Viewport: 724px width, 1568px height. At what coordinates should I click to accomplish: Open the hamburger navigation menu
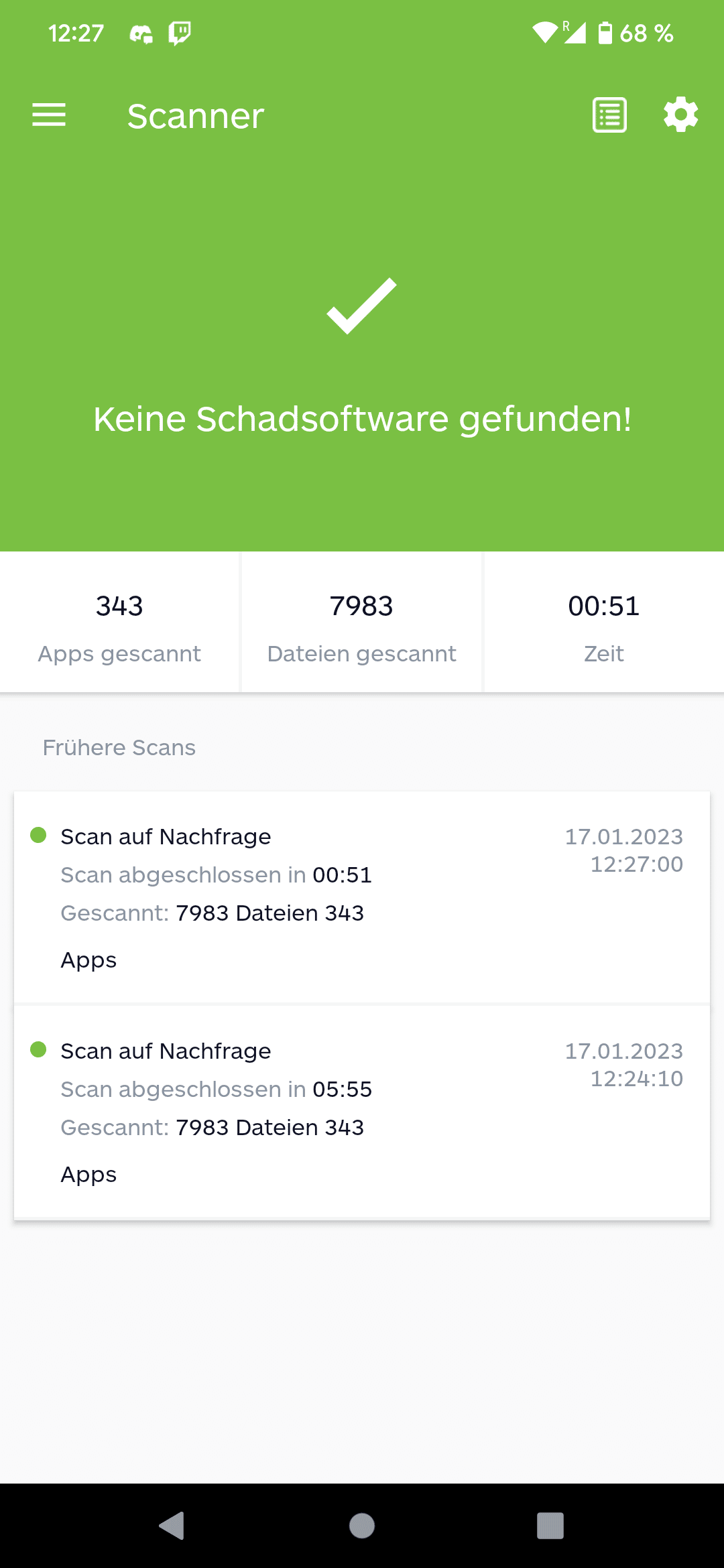49,115
